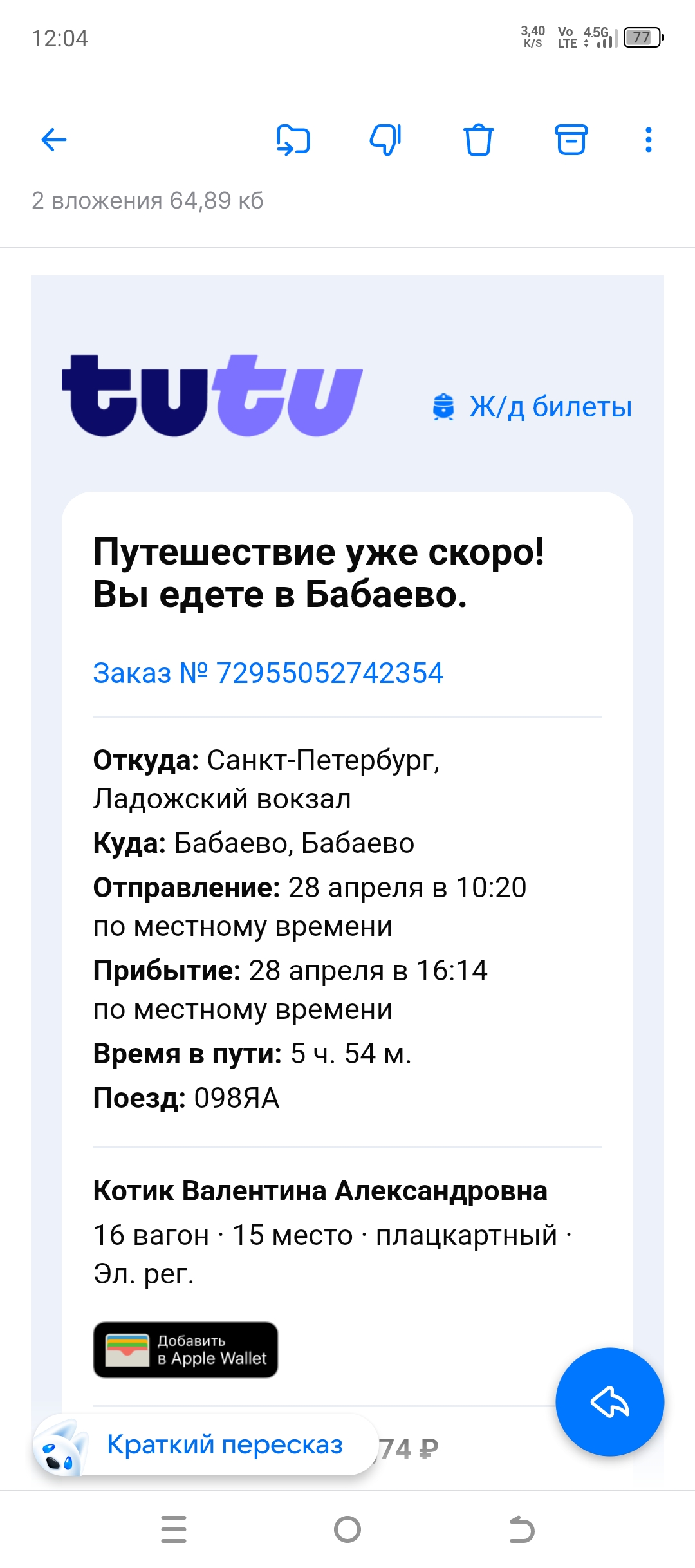
Task: Go back to the inbox
Action: click(54, 140)
